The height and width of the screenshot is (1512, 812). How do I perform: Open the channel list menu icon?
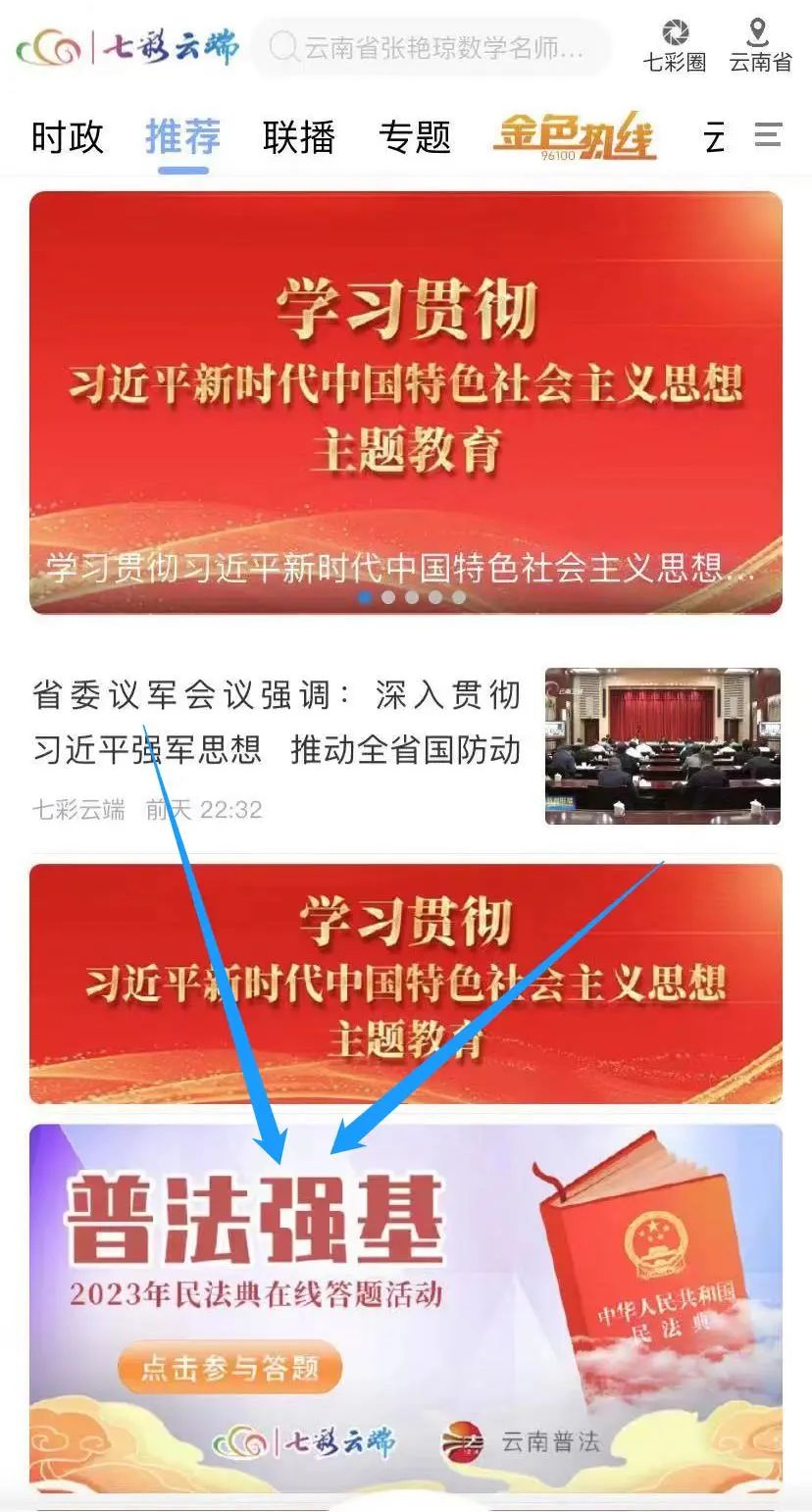(768, 135)
